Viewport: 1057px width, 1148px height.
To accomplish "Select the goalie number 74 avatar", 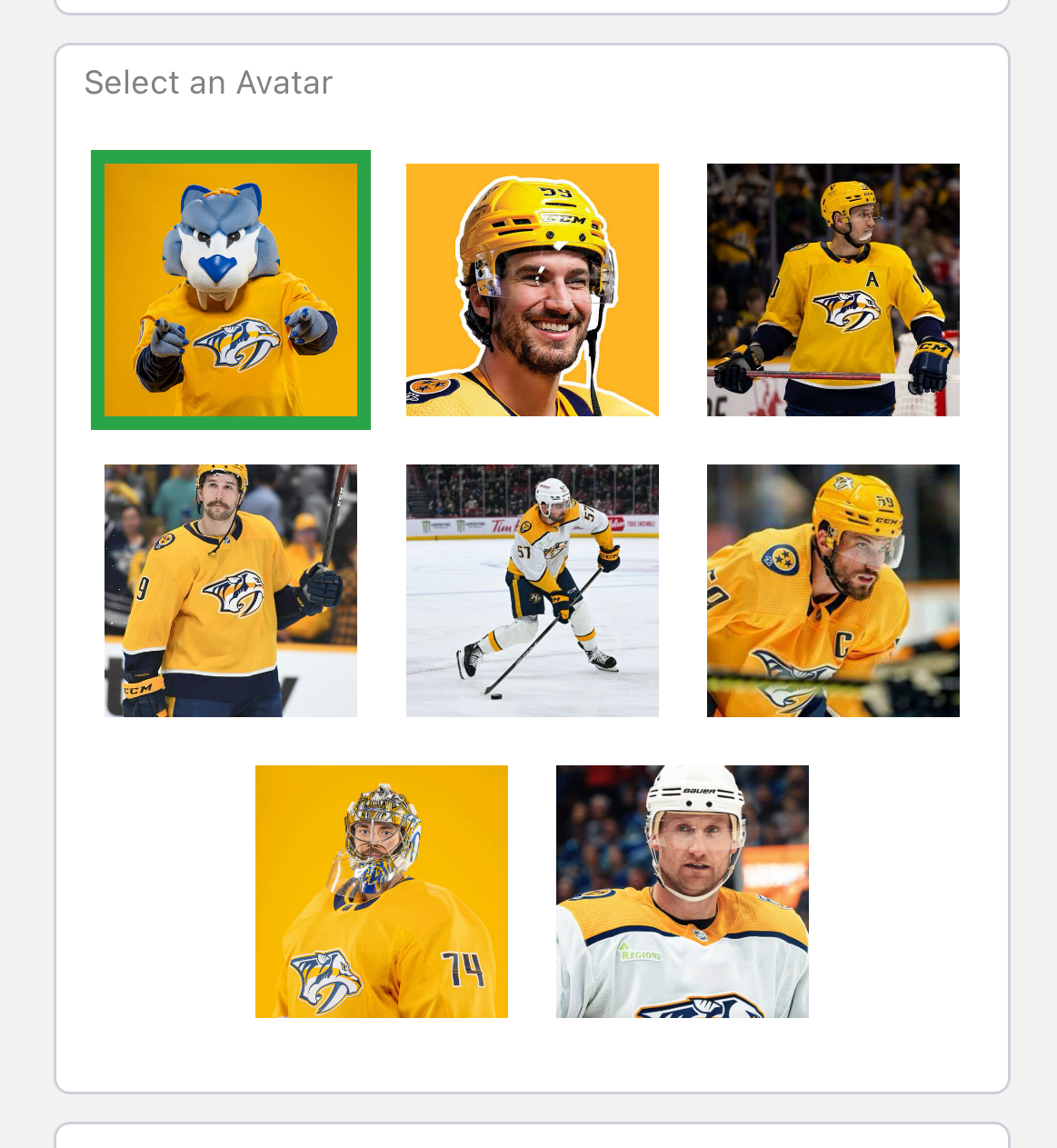I will click(382, 892).
